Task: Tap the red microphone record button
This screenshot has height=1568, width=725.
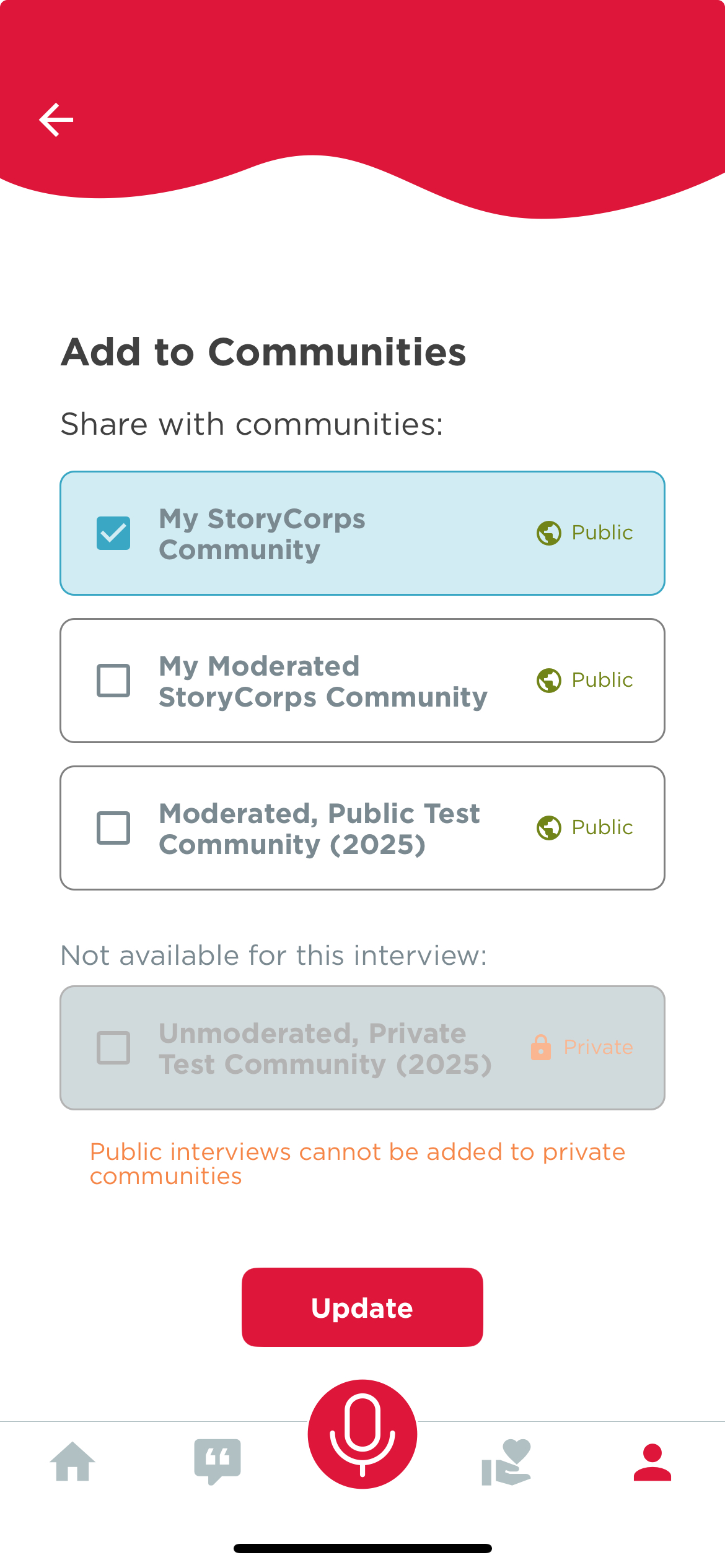Action: (x=362, y=1434)
